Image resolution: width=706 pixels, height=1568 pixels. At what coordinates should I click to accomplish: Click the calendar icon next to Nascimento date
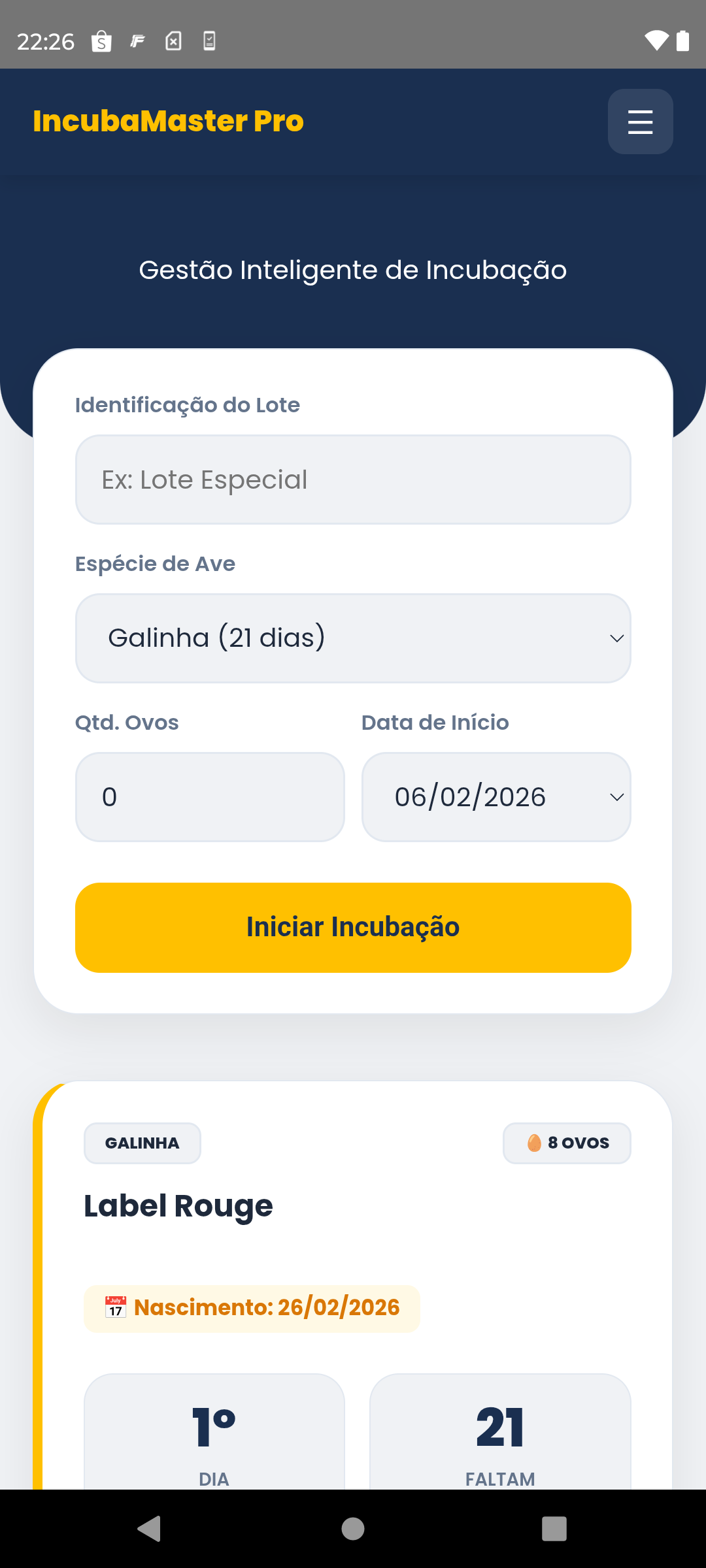(x=114, y=1307)
